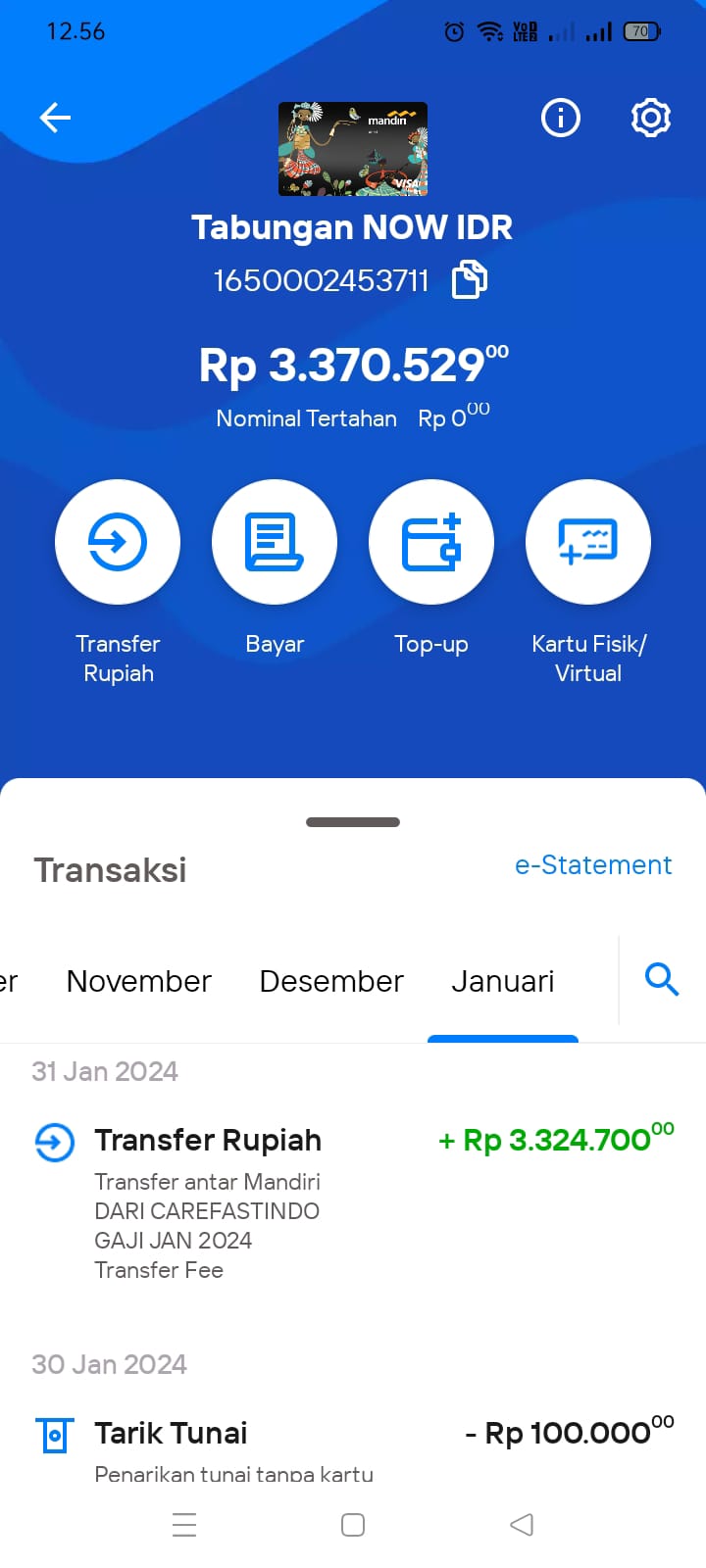
Task: Open Kartu Fisik/Virtual
Action: (x=588, y=542)
